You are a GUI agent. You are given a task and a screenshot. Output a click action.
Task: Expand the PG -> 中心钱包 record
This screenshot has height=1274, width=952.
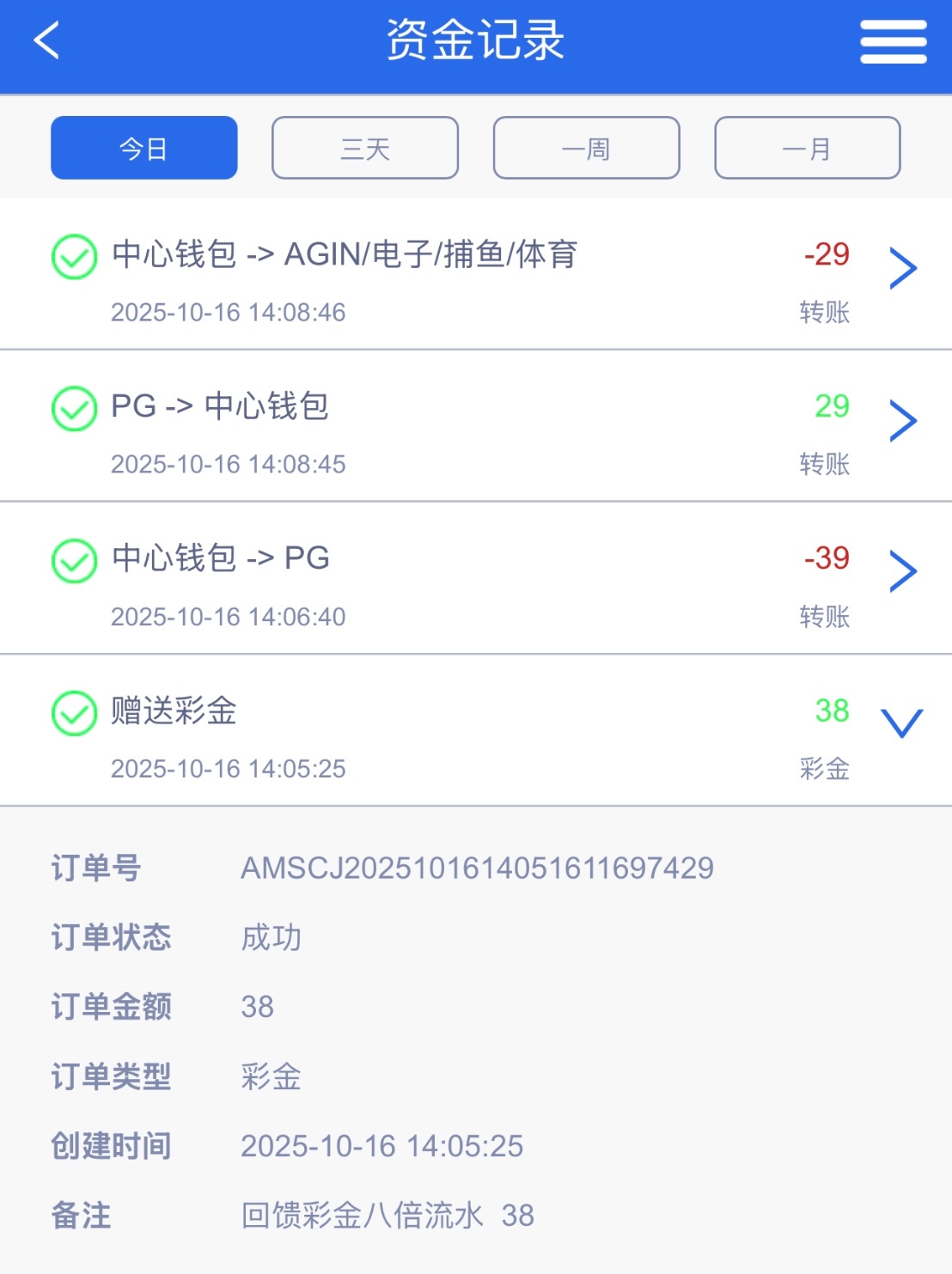[x=902, y=420]
